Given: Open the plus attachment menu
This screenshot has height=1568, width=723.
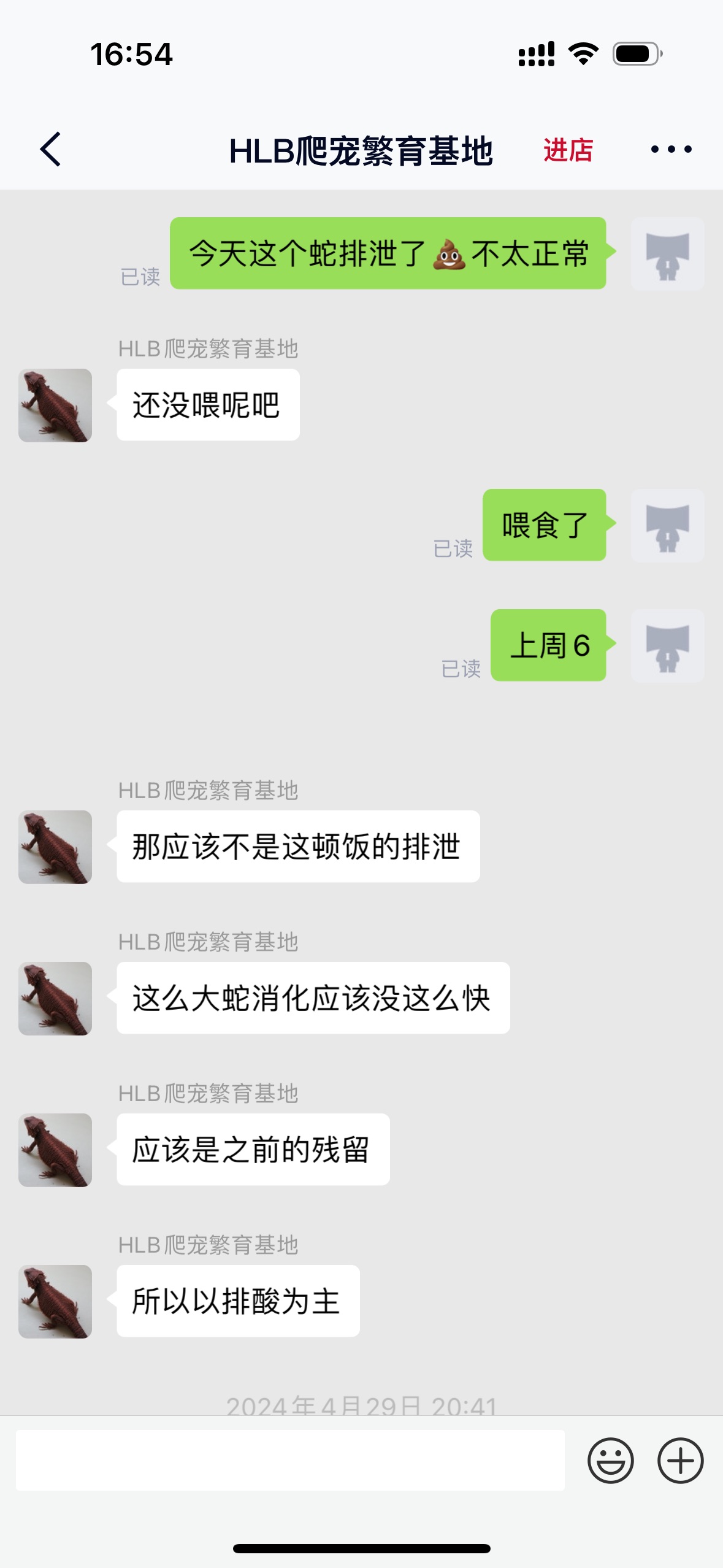Looking at the screenshot, I should [680, 1460].
